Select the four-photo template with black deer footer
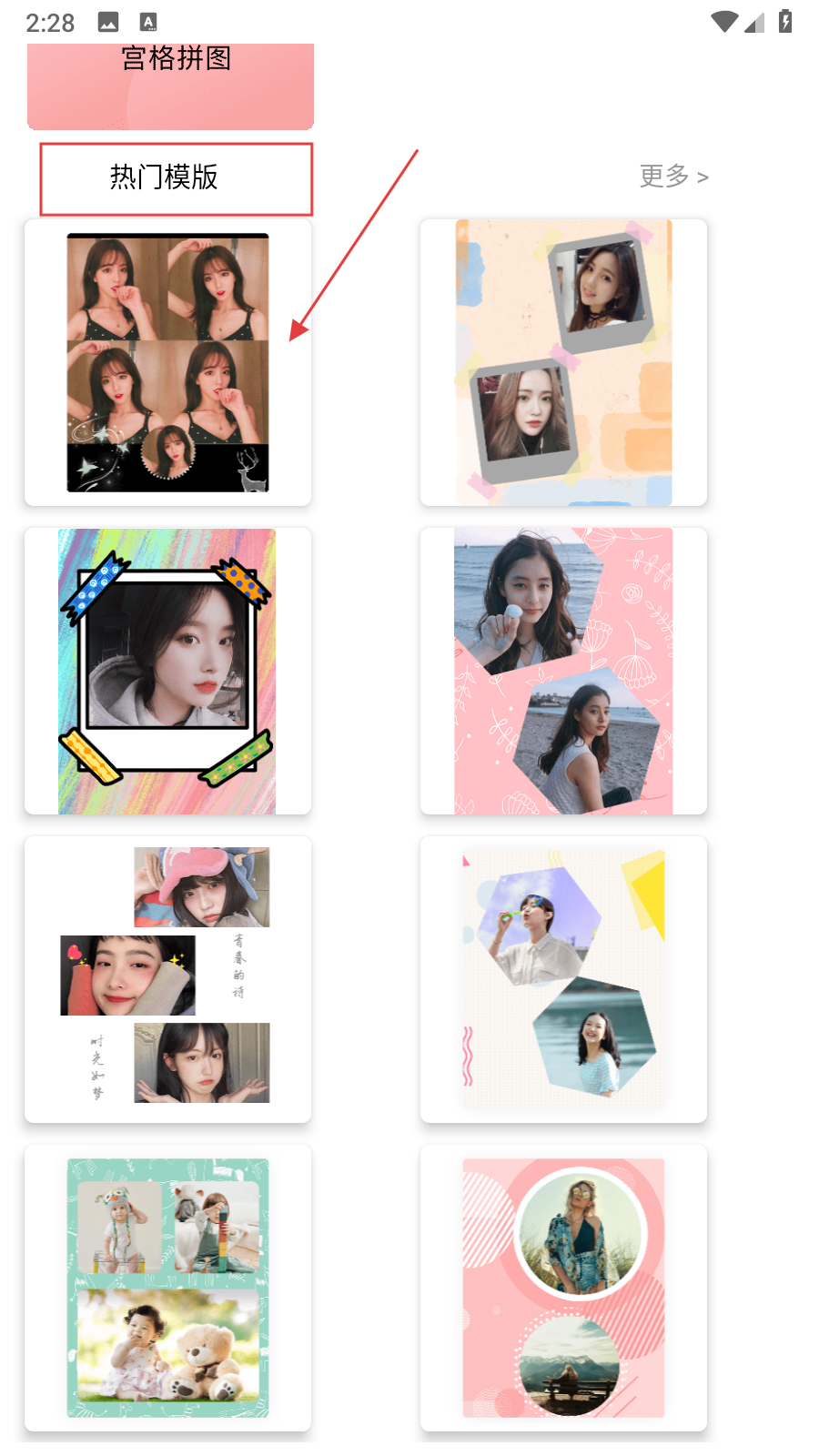 coord(168,362)
